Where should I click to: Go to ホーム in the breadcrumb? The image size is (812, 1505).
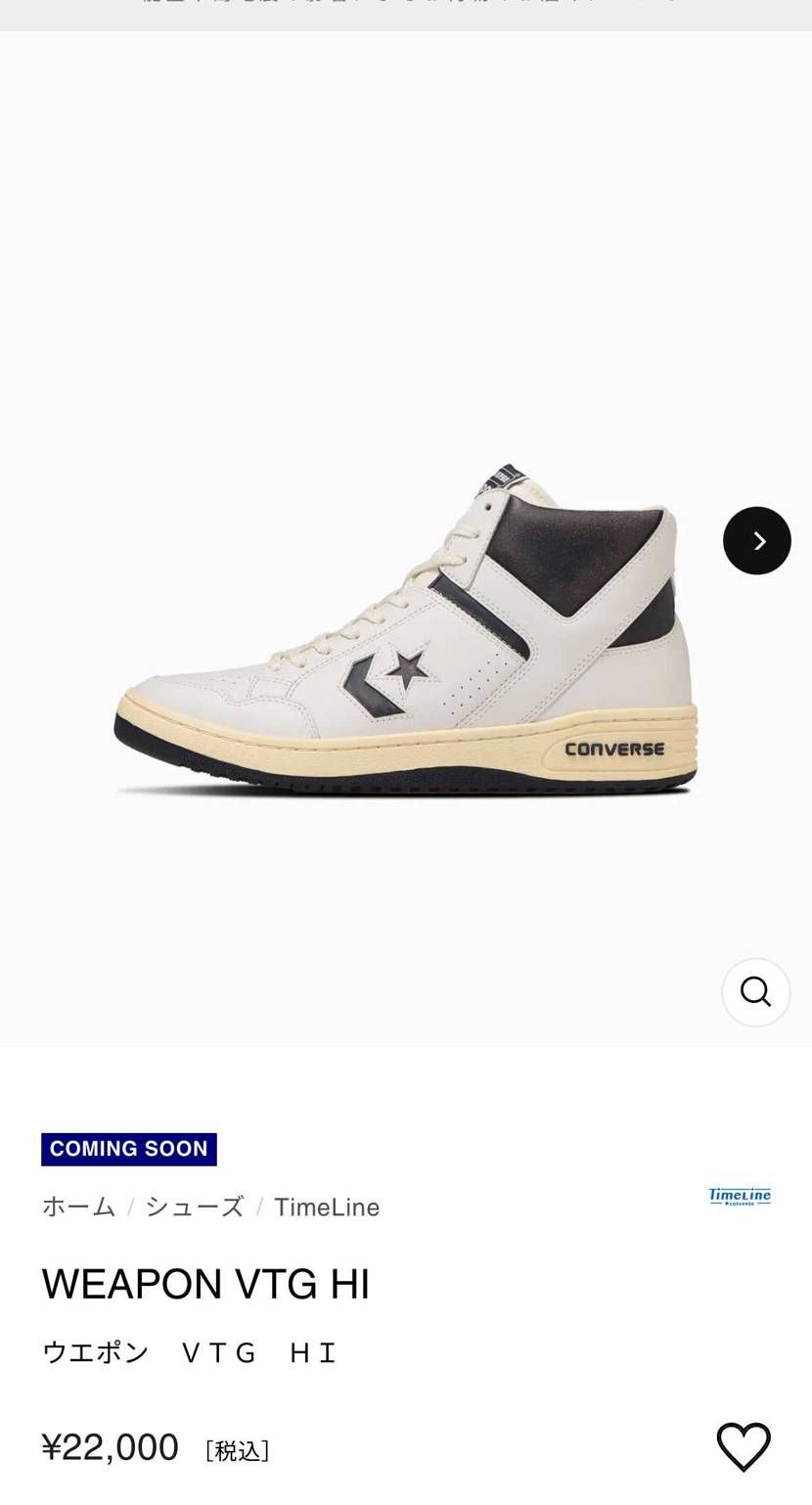pos(79,1207)
